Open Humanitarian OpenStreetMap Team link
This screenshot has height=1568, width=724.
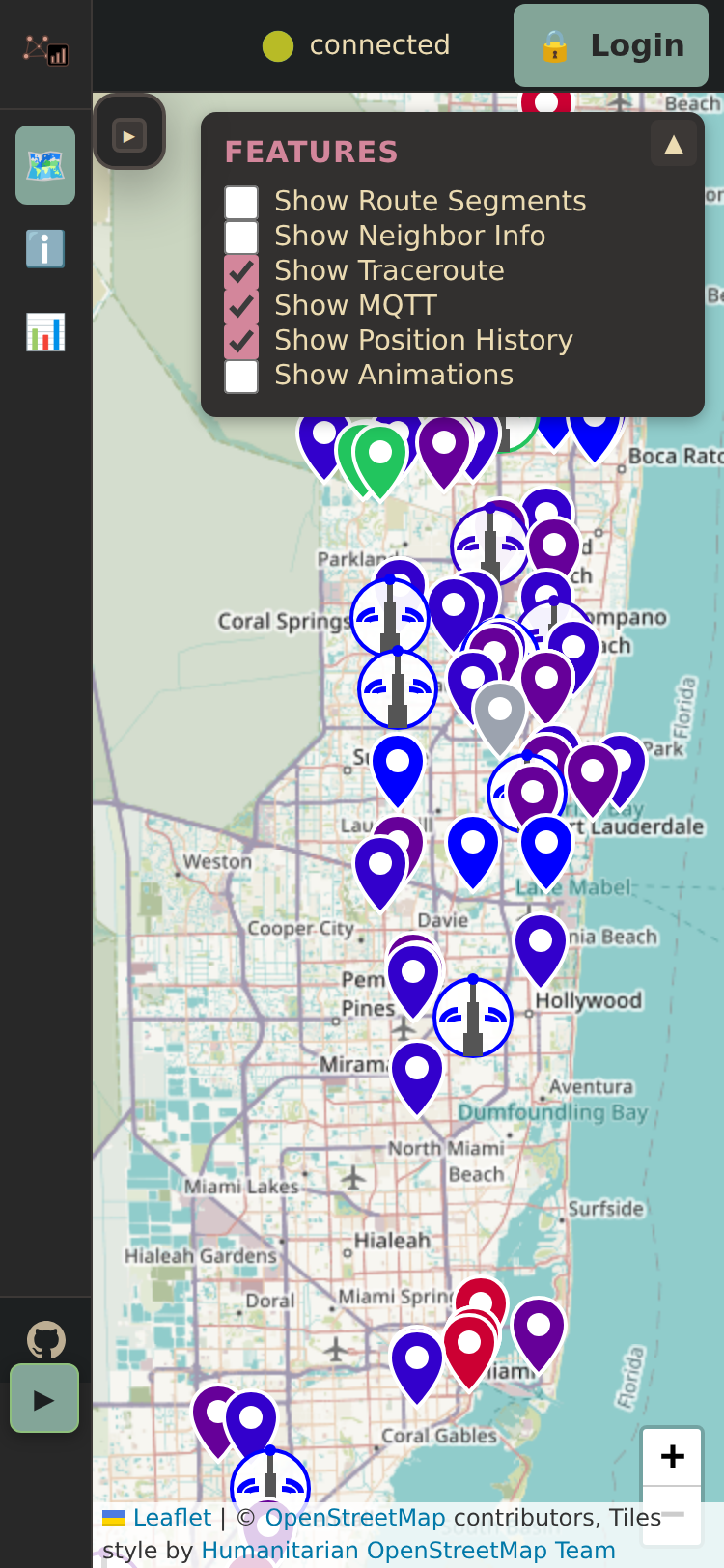pos(407,1551)
